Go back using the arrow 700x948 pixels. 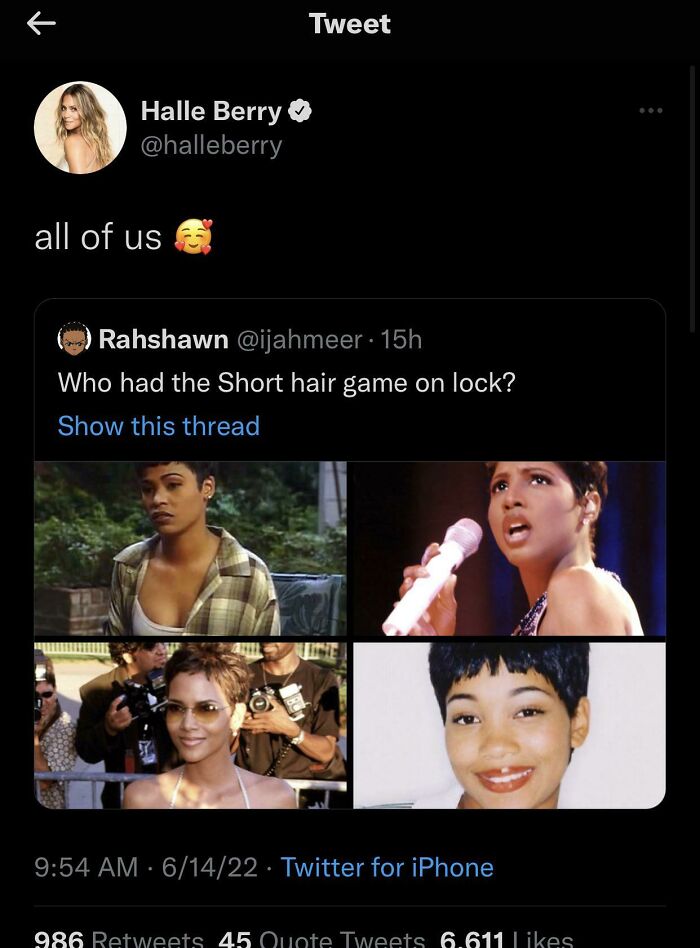pyautogui.click(x=41, y=24)
